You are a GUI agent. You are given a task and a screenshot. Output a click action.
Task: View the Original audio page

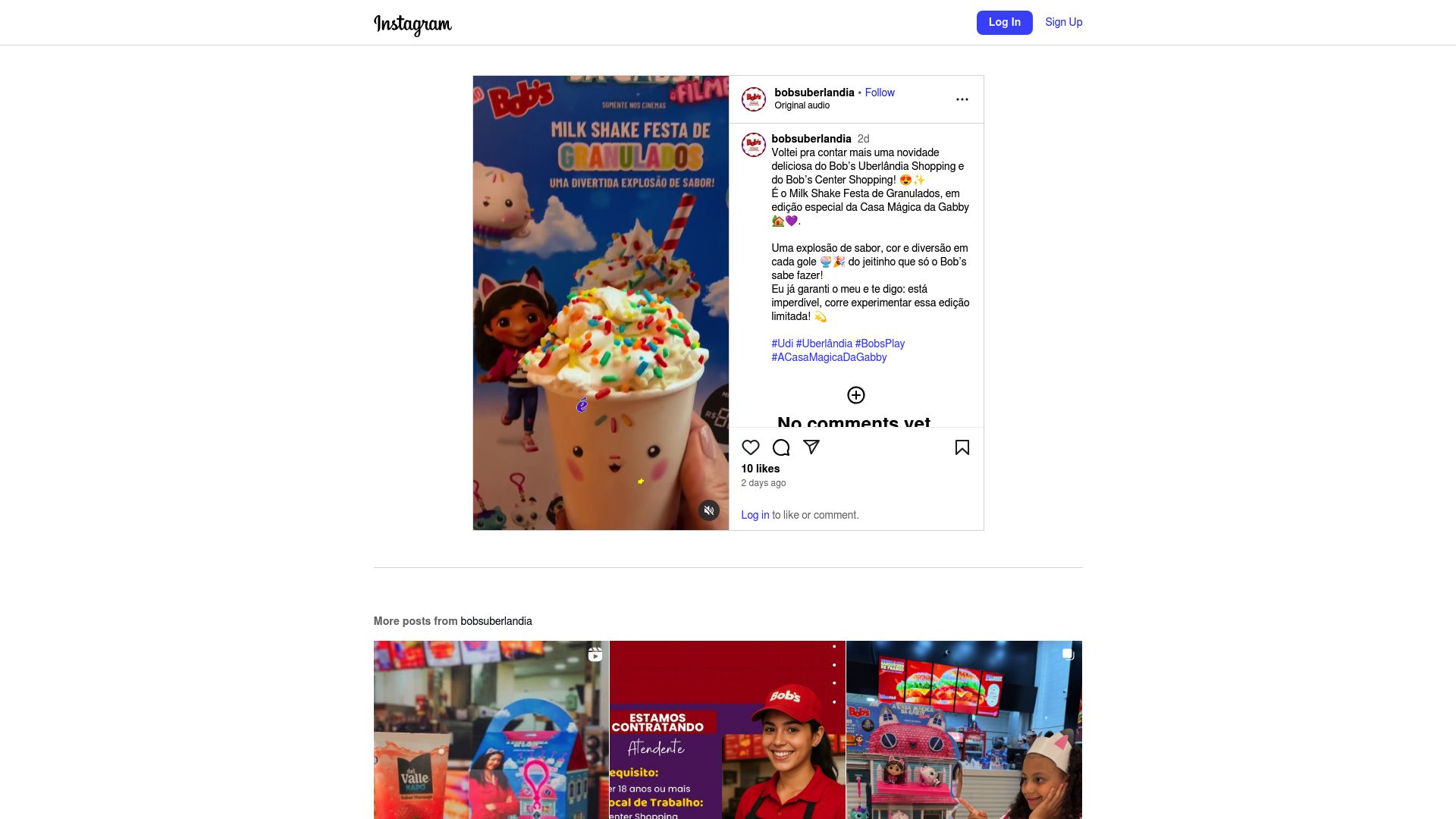click(802, 105)
